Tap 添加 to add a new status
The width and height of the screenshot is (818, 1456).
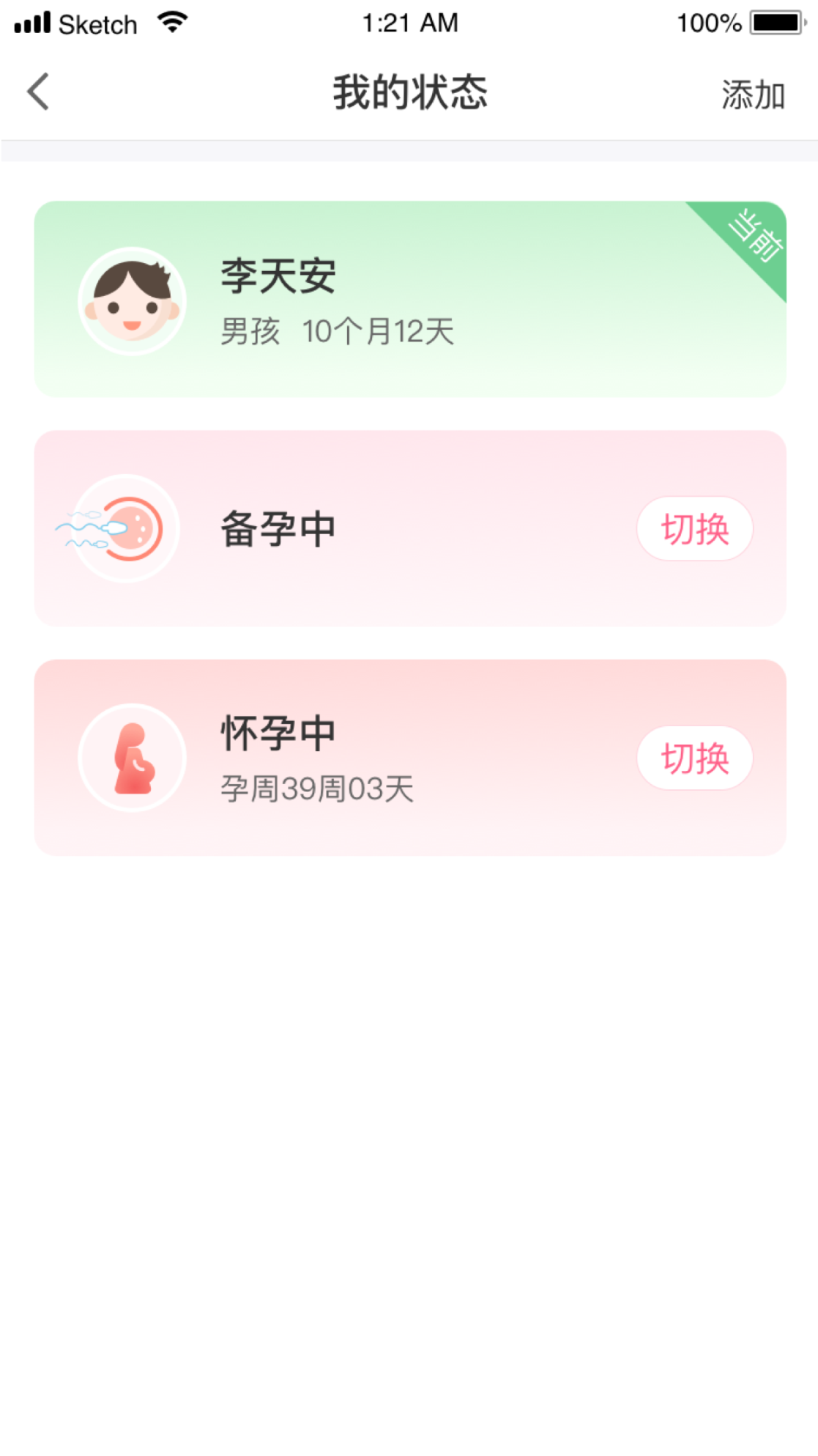pyautogui.click(x=751, y=93)
